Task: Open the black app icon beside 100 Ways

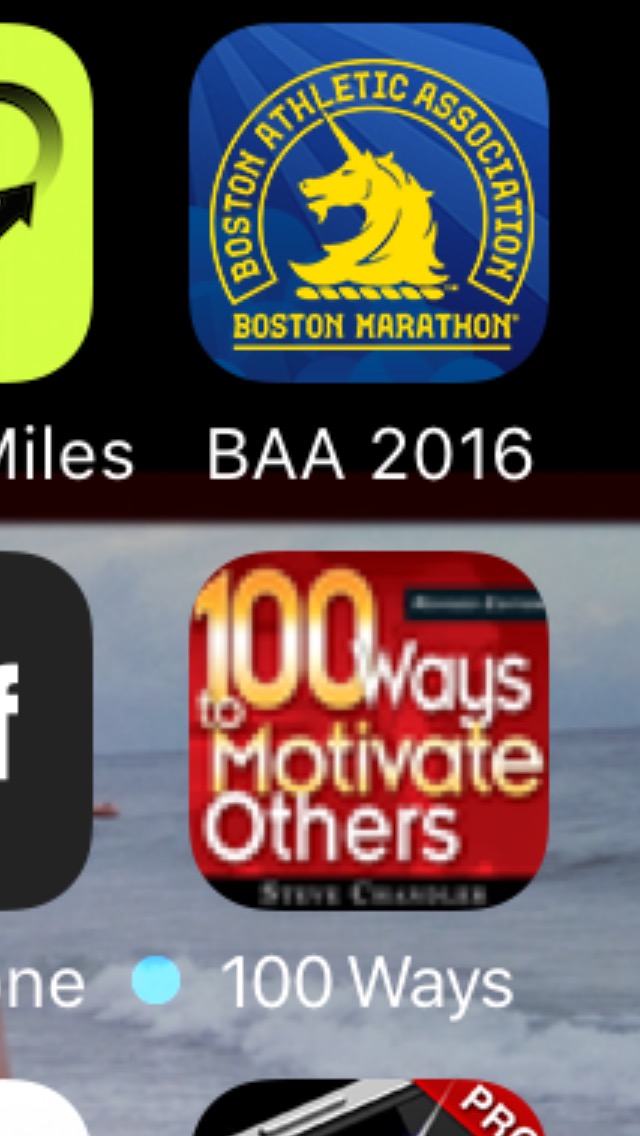Action: [46, 730]
